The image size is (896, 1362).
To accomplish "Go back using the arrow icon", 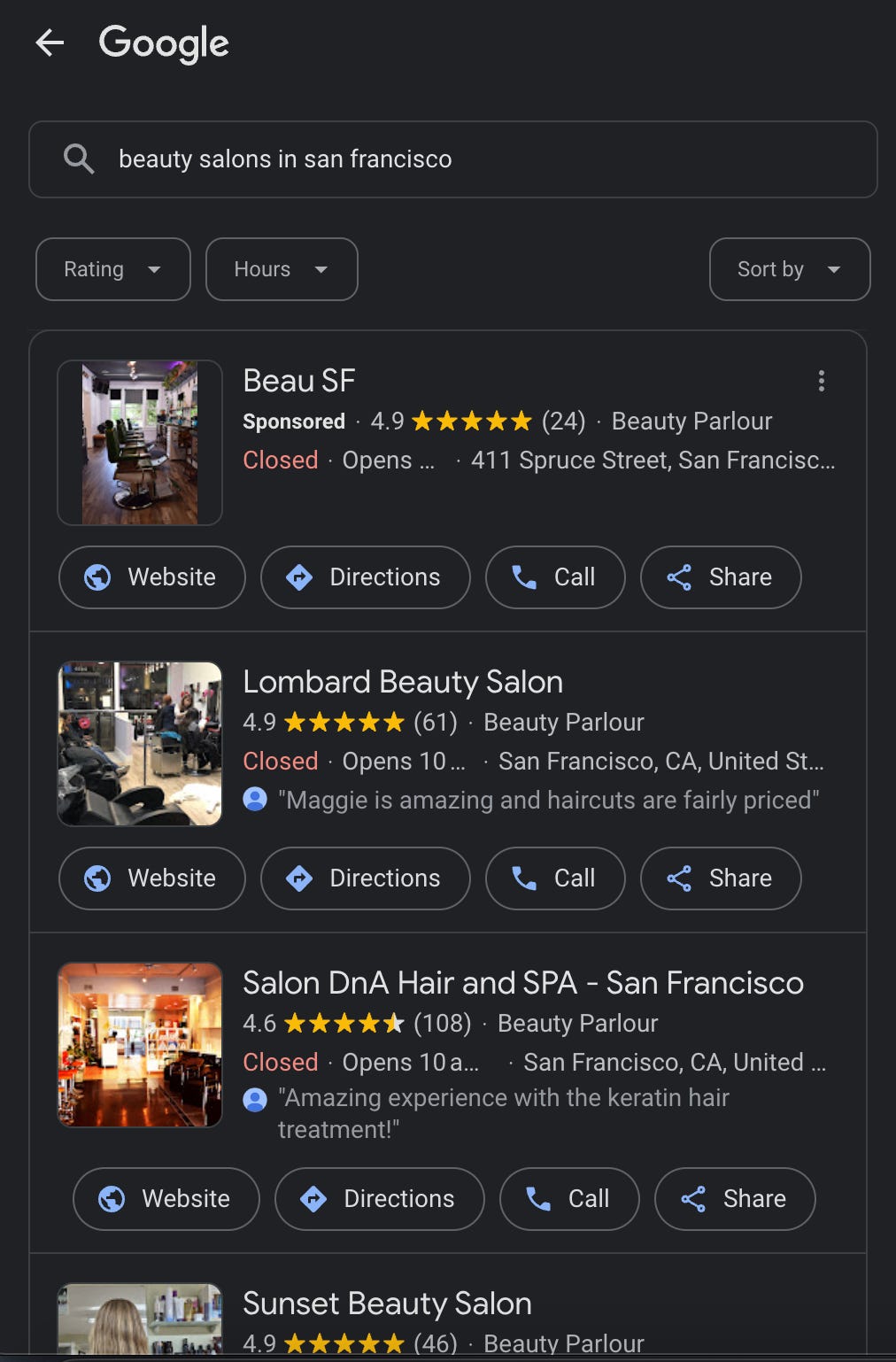I will pos(50,43).
